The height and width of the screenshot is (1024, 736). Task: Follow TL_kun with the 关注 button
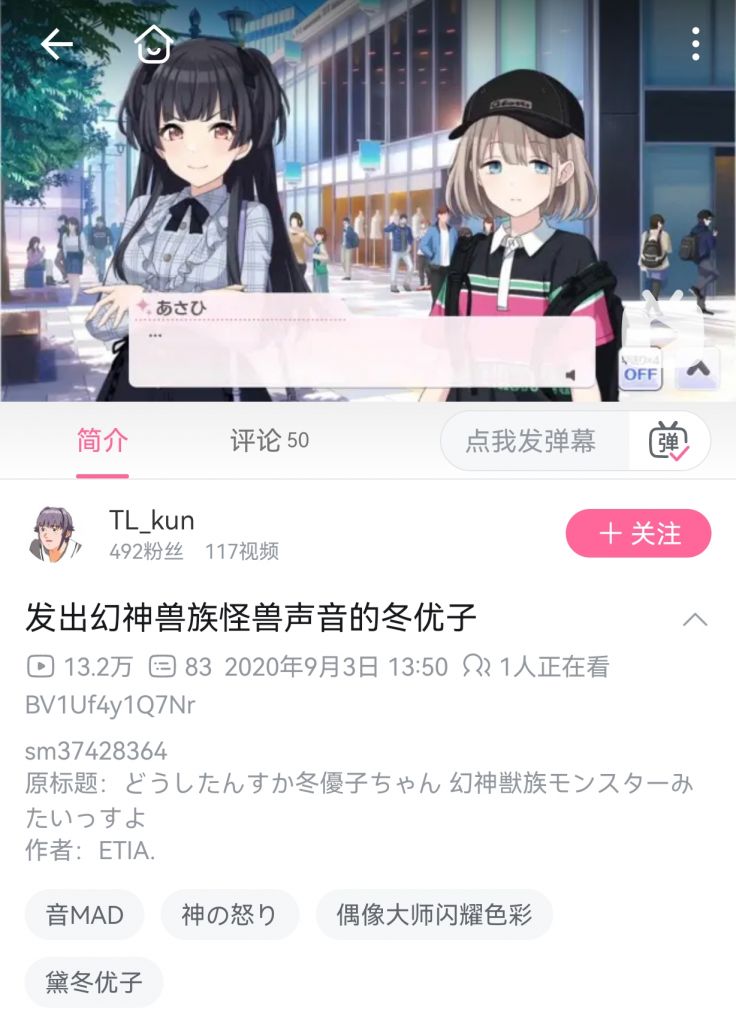point(638,533)
